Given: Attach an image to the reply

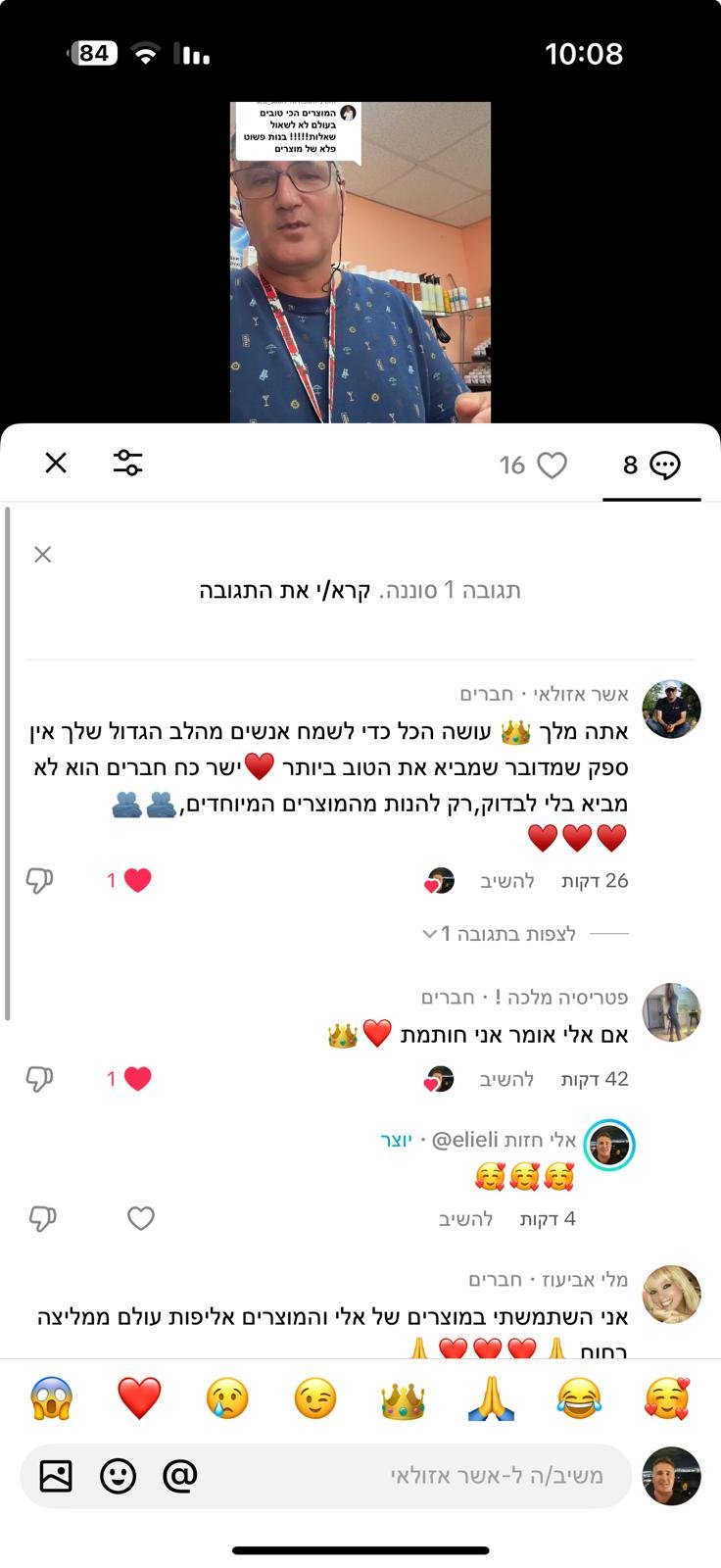Looking at the screenshot, I should 56,1475.
